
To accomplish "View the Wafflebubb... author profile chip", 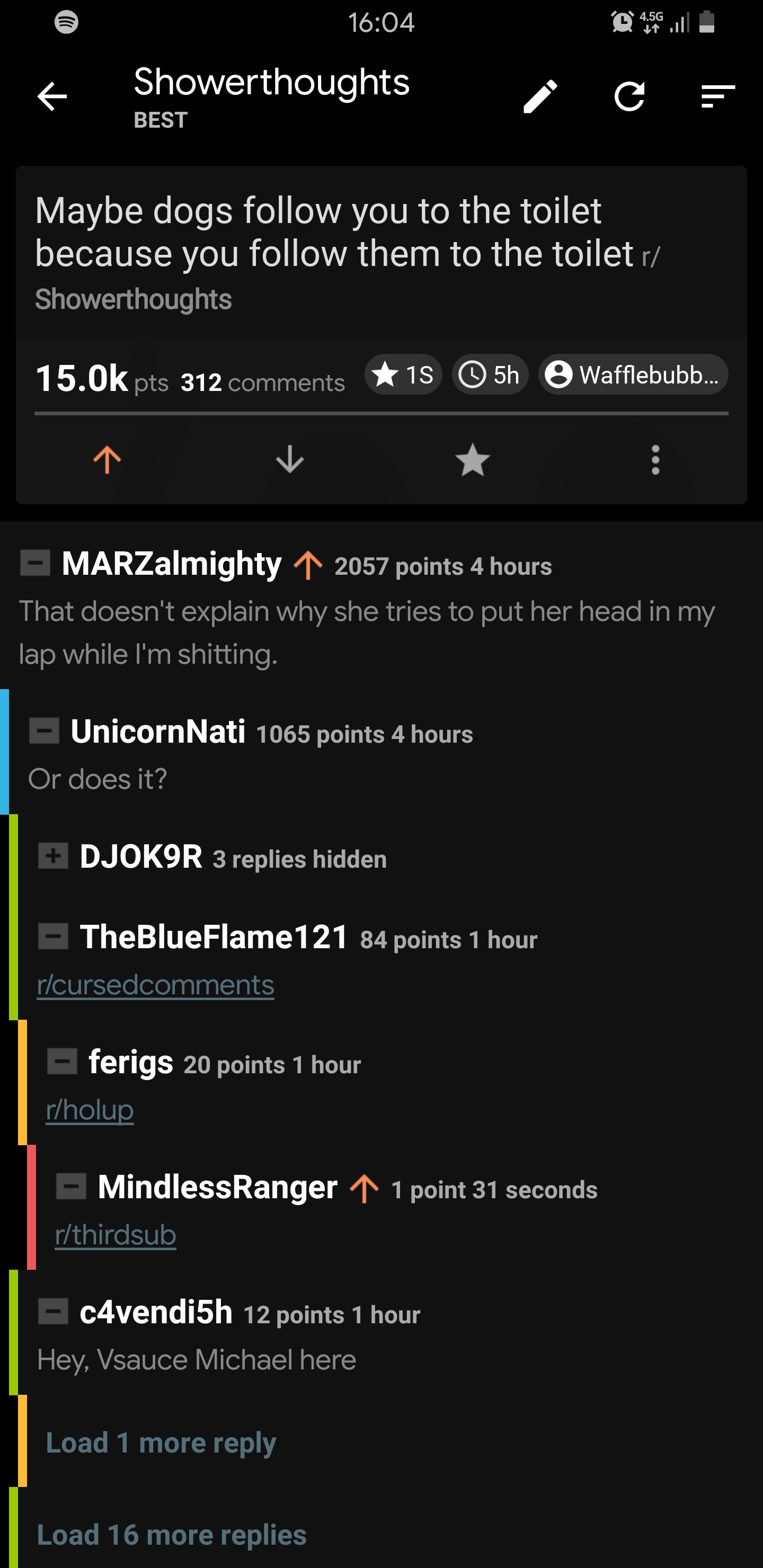I will (x=633, y=375).
